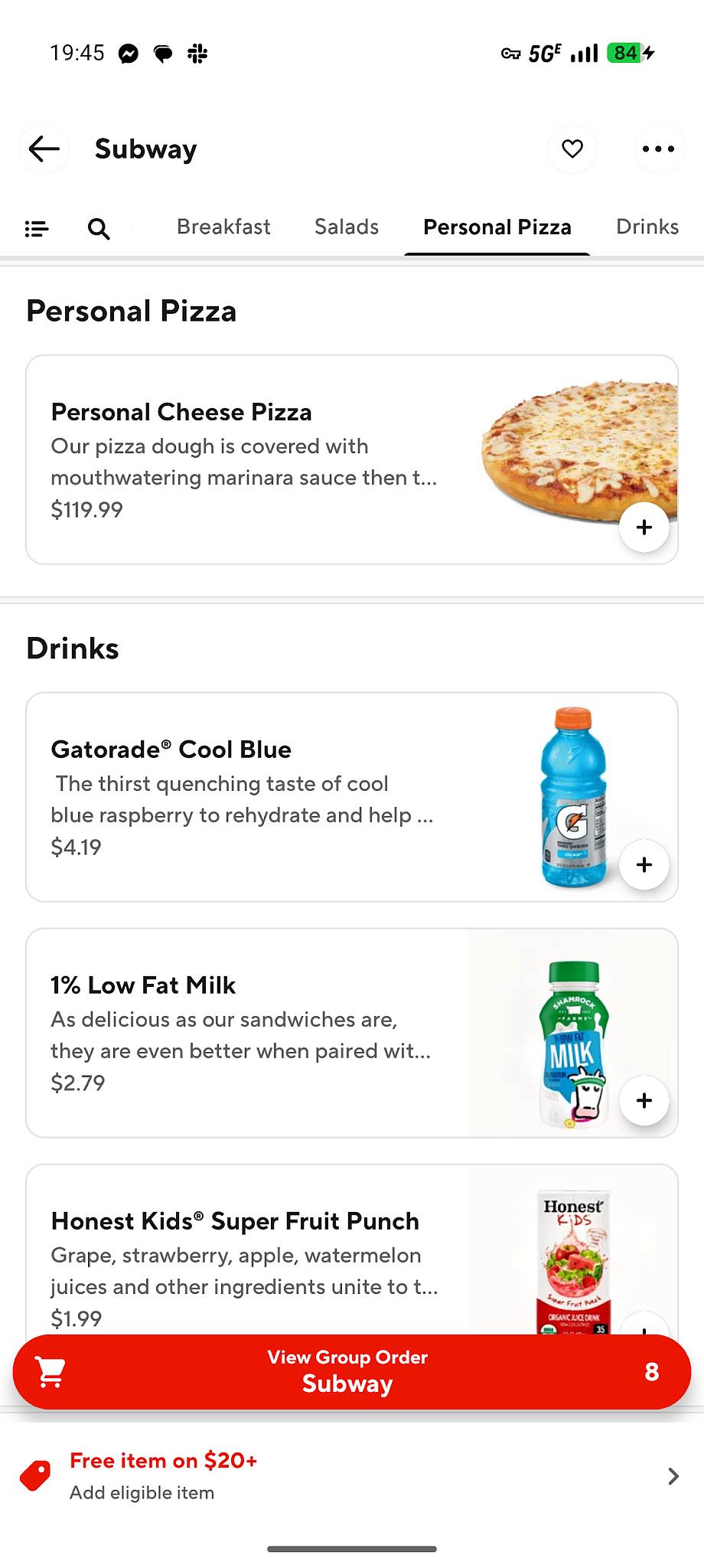View the 1% Low Fat Milk details
Screen dimensions: 704x1568
pos(352,1033)
